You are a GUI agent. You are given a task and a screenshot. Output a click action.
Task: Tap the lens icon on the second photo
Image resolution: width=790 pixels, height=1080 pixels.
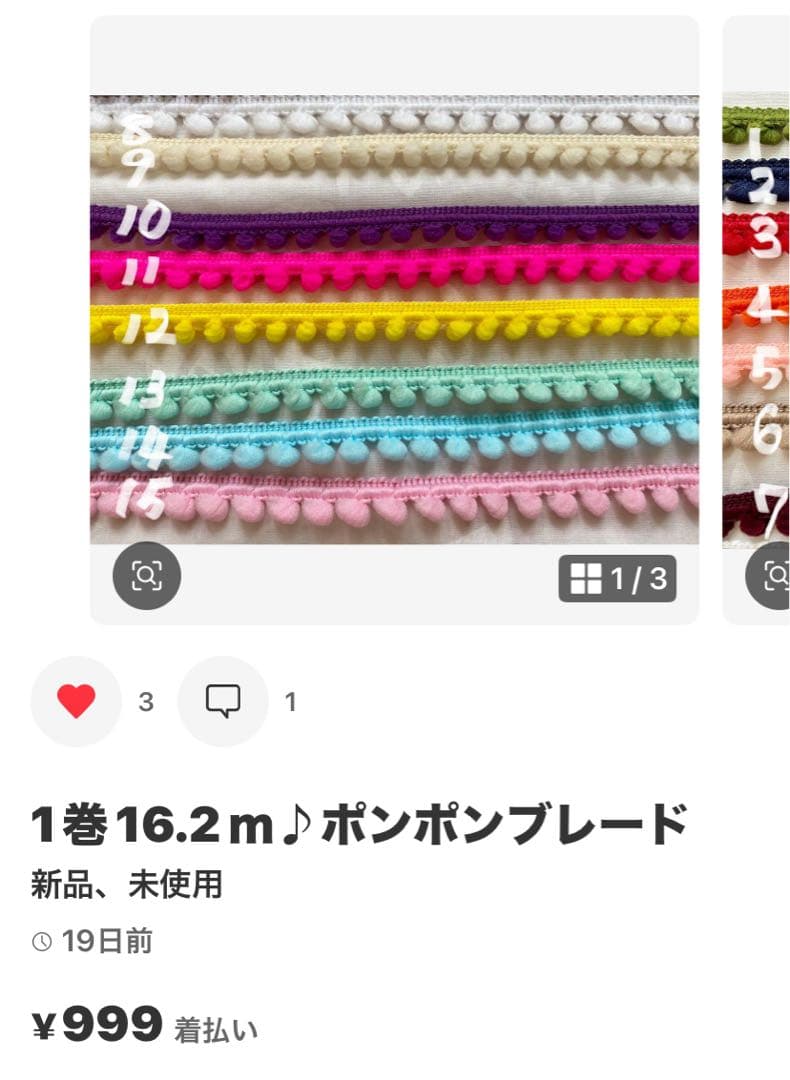pyautogui.click(x=775, y=575)
